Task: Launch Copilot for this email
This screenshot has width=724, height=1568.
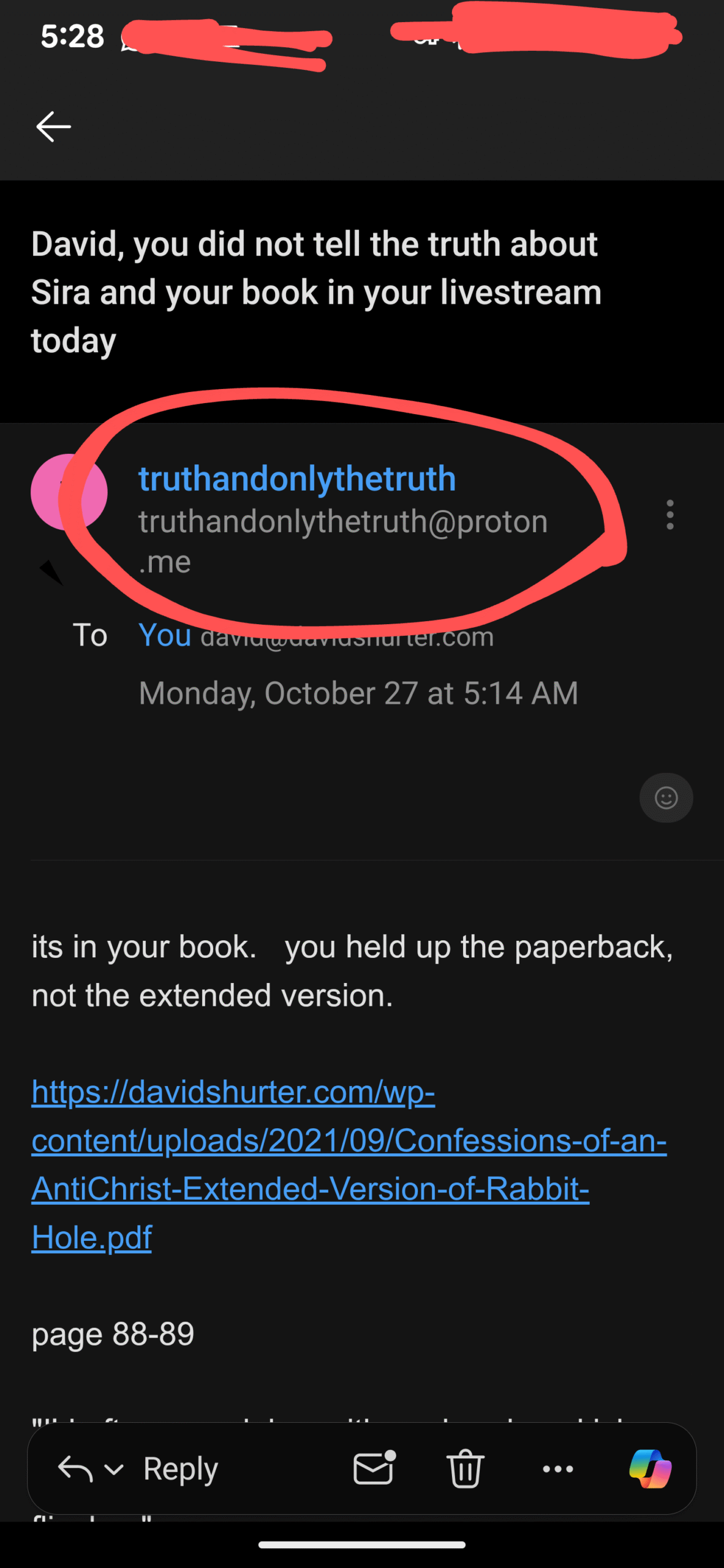Action: pyautogui.click(x=650, y=1468)
